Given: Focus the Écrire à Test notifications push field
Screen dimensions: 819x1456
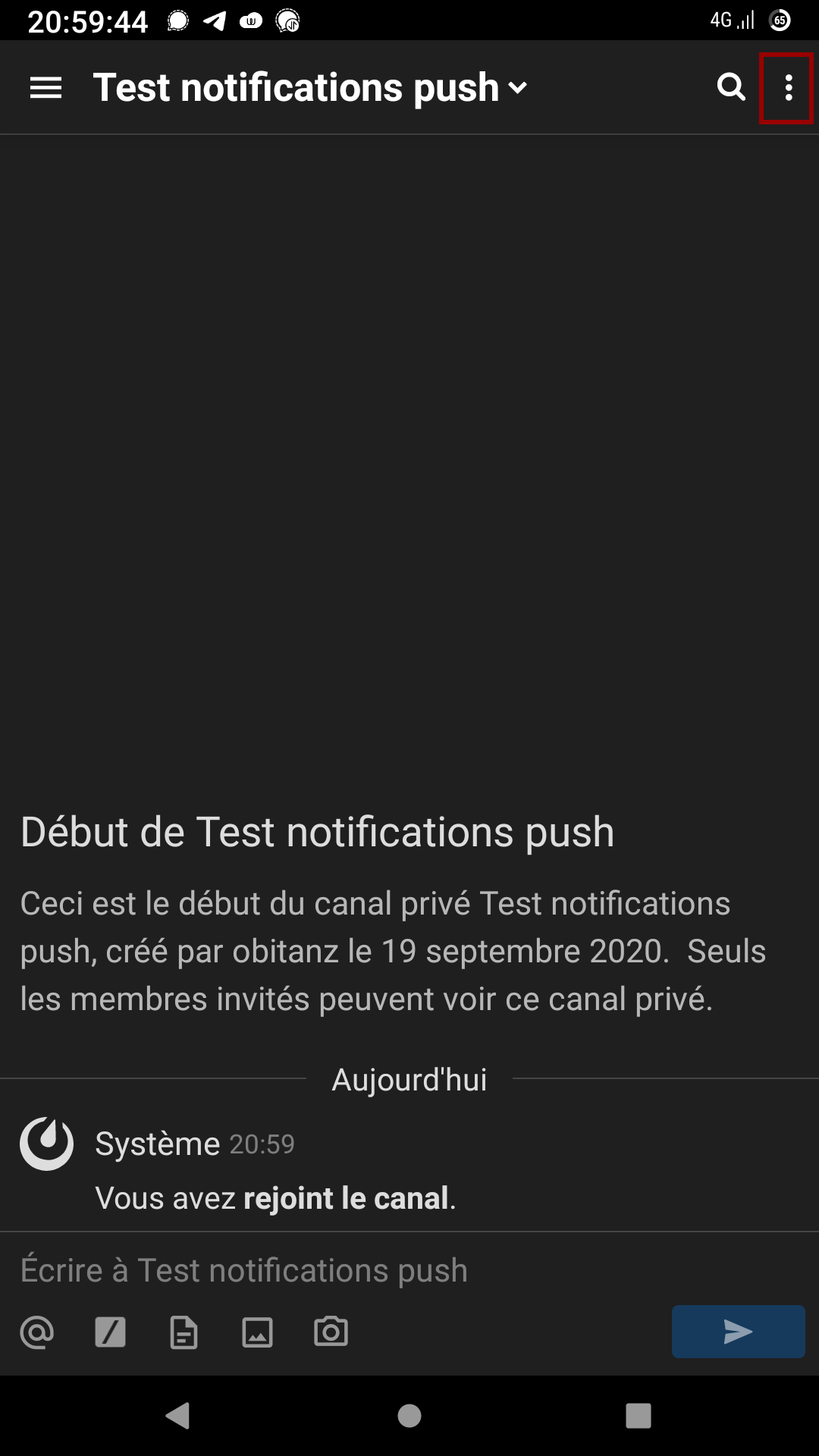Looking at the screenshot, I should pyautogui.click(x=341, y=1270).
